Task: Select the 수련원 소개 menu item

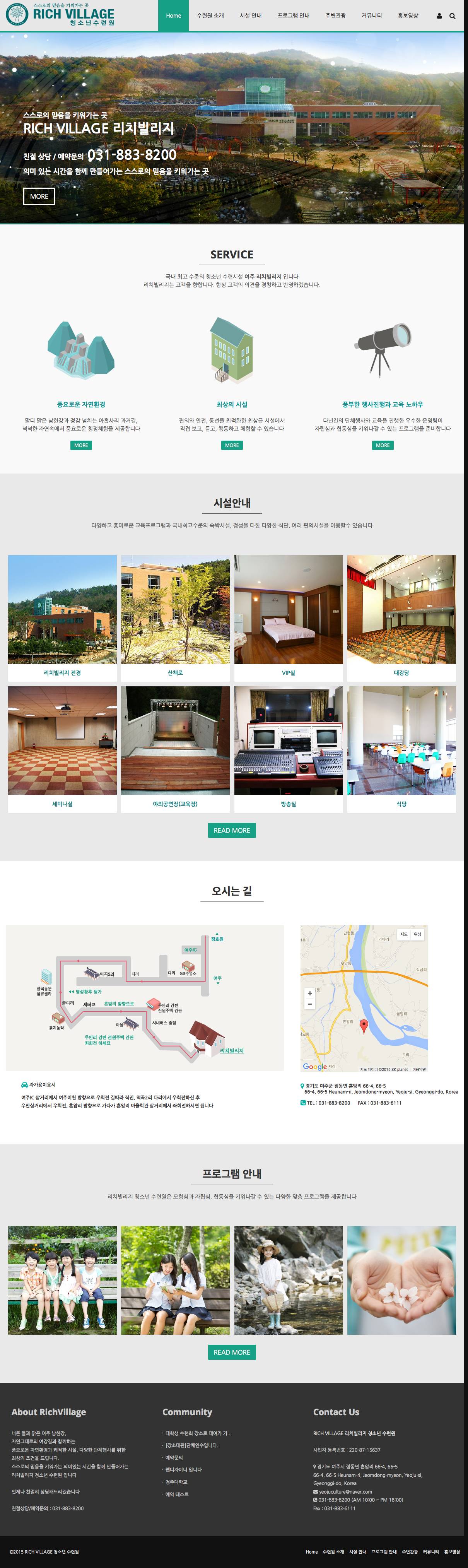Action: point(210,16)
